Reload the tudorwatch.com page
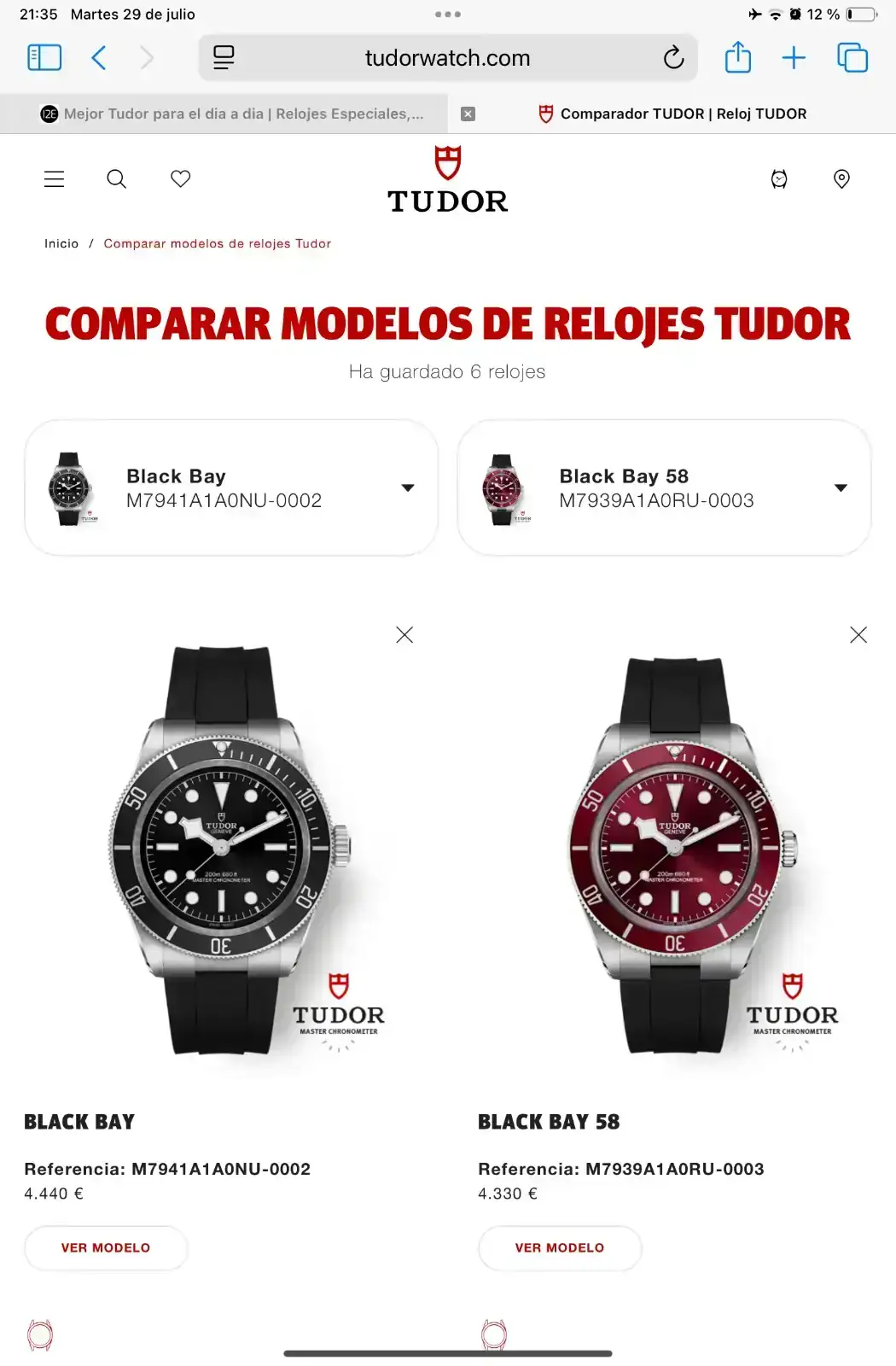The height and width of the screenshot is (1366, 896). pyautogui.click(x=673, y=58)
